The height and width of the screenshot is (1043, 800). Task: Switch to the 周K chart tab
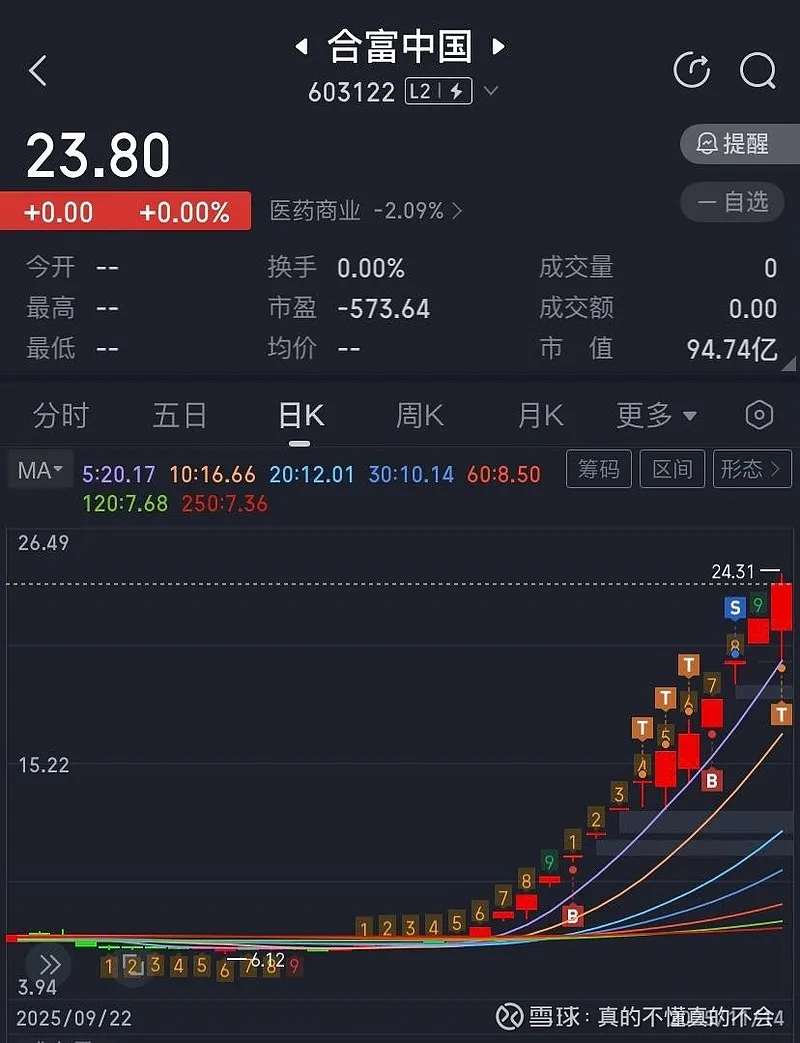tap(420, 415)
